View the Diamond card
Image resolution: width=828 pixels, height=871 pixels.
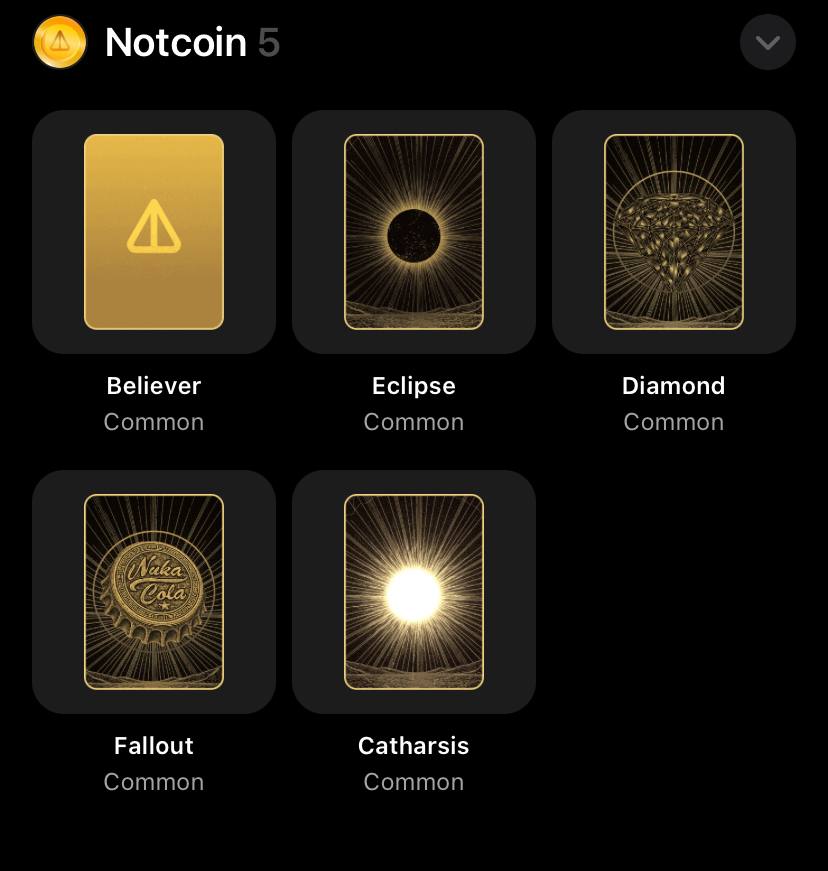(x=674, y=232)
